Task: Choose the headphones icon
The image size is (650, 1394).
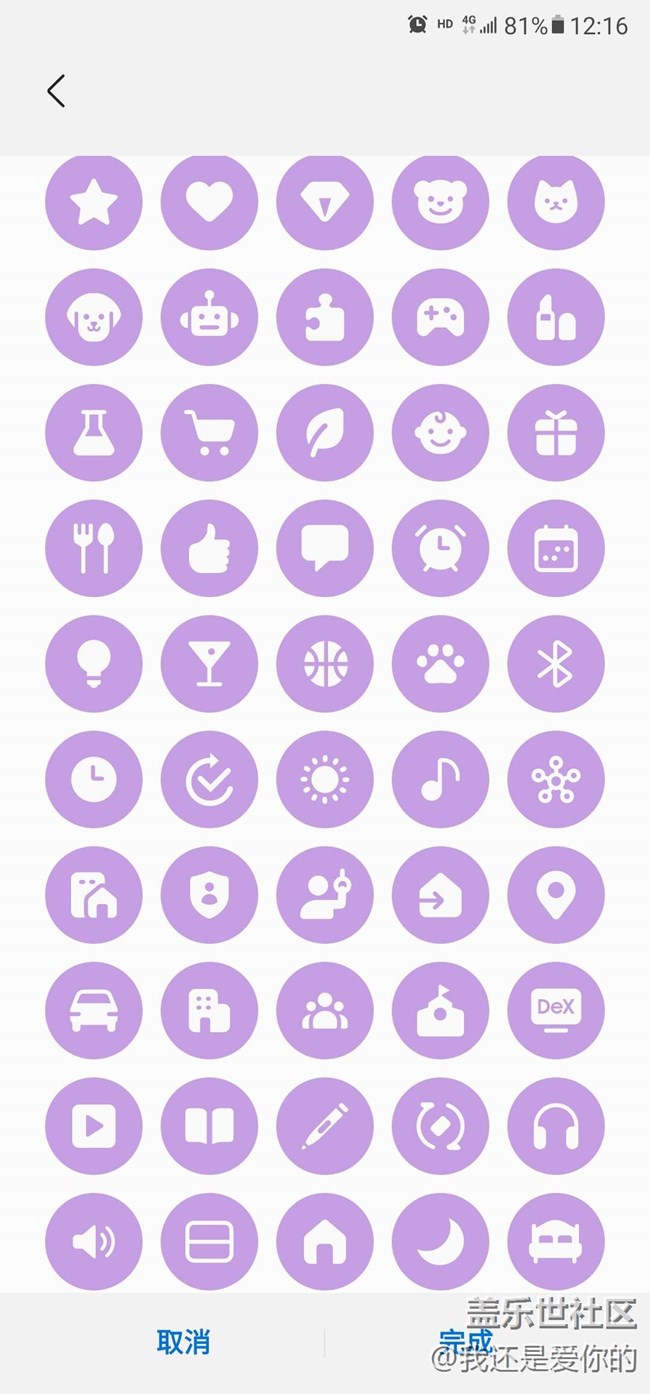Action: (x=556, y=1126)
